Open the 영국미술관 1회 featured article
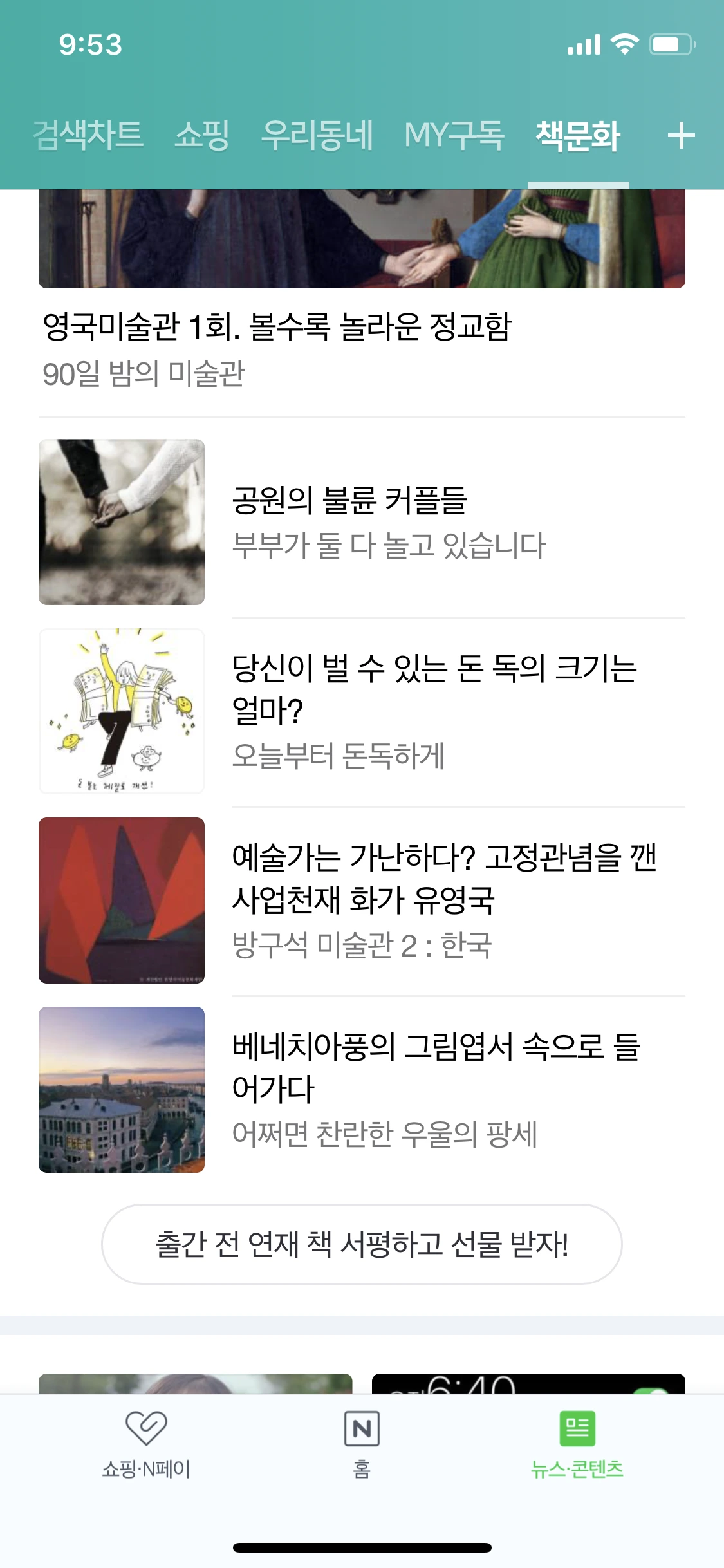 277,326
